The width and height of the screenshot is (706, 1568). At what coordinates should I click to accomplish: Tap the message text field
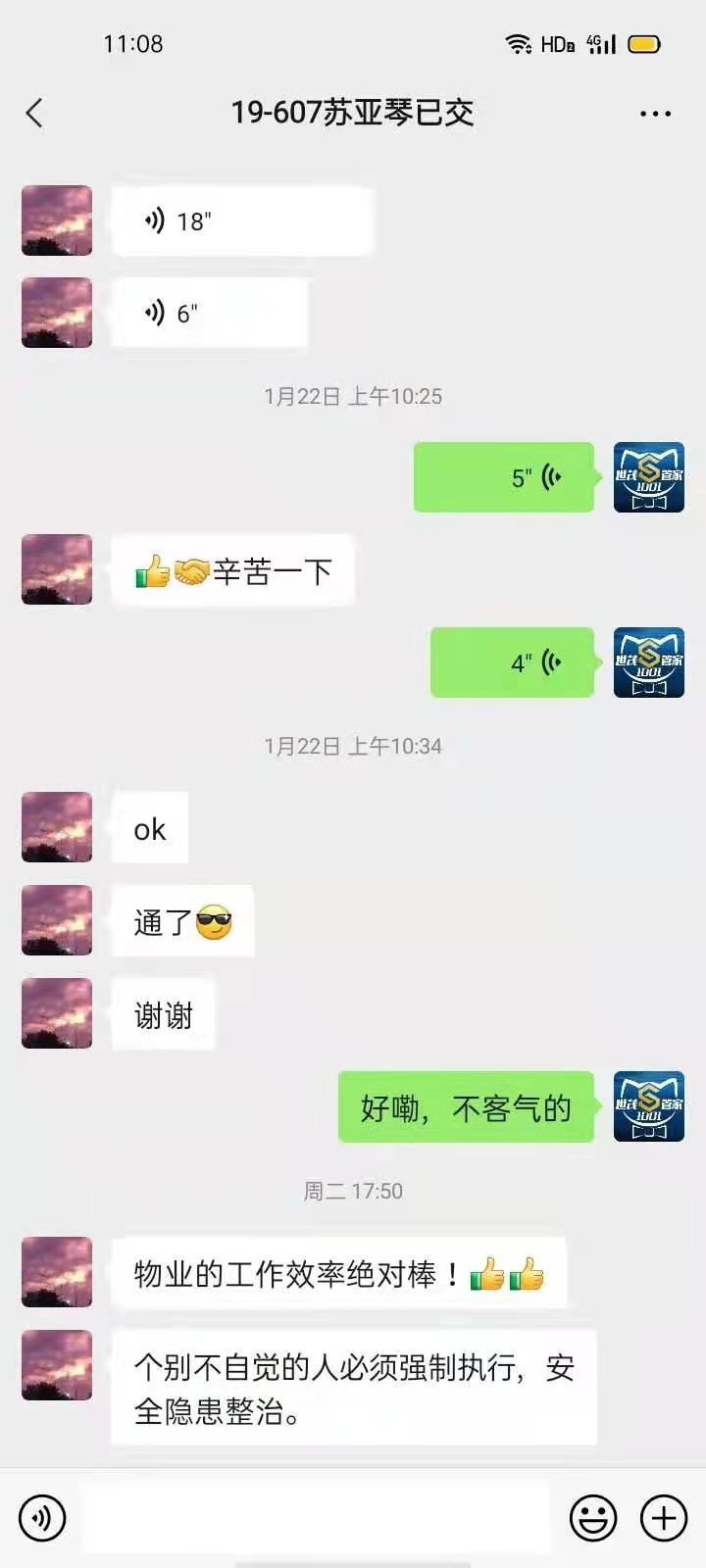click(316, 1518)
